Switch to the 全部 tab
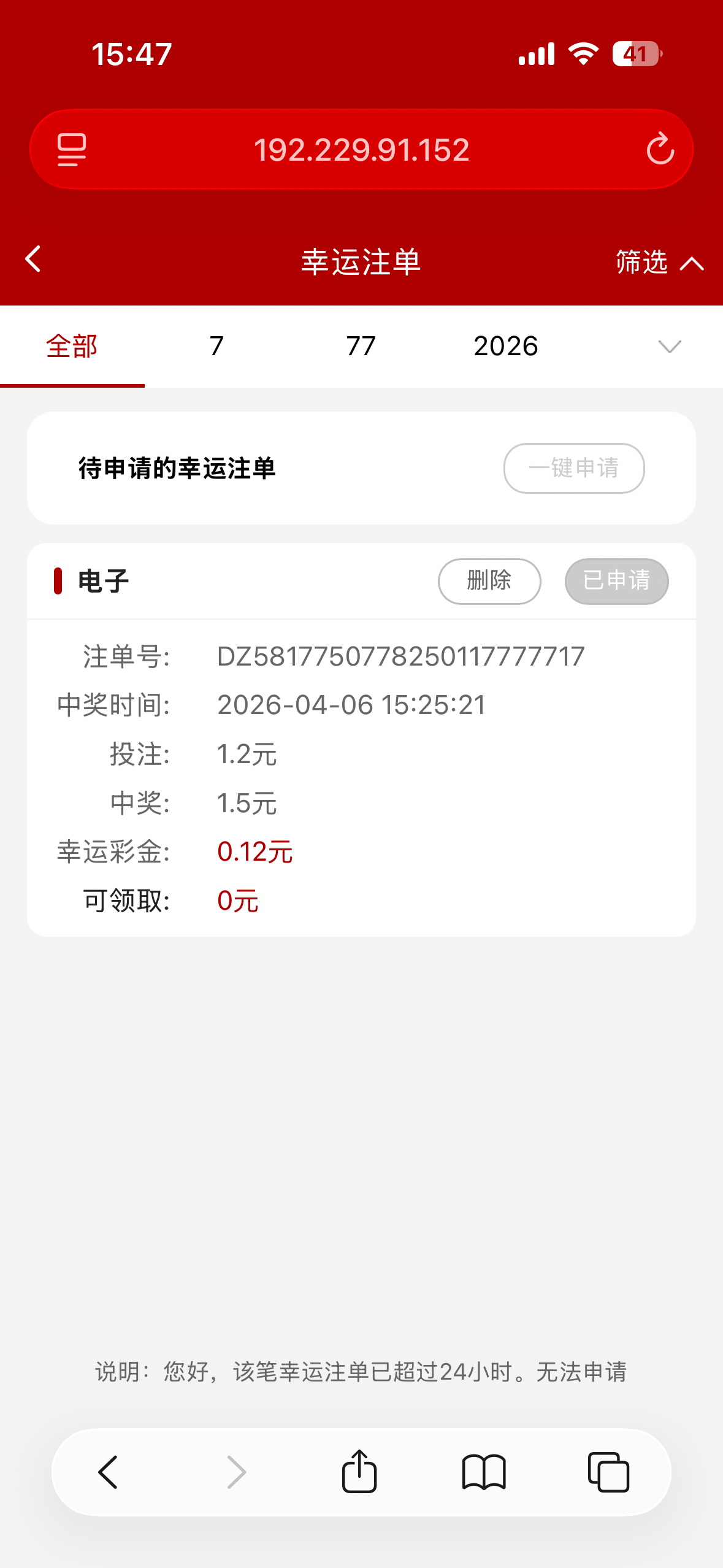723x1568 pixels. click(x=72, y=346)
